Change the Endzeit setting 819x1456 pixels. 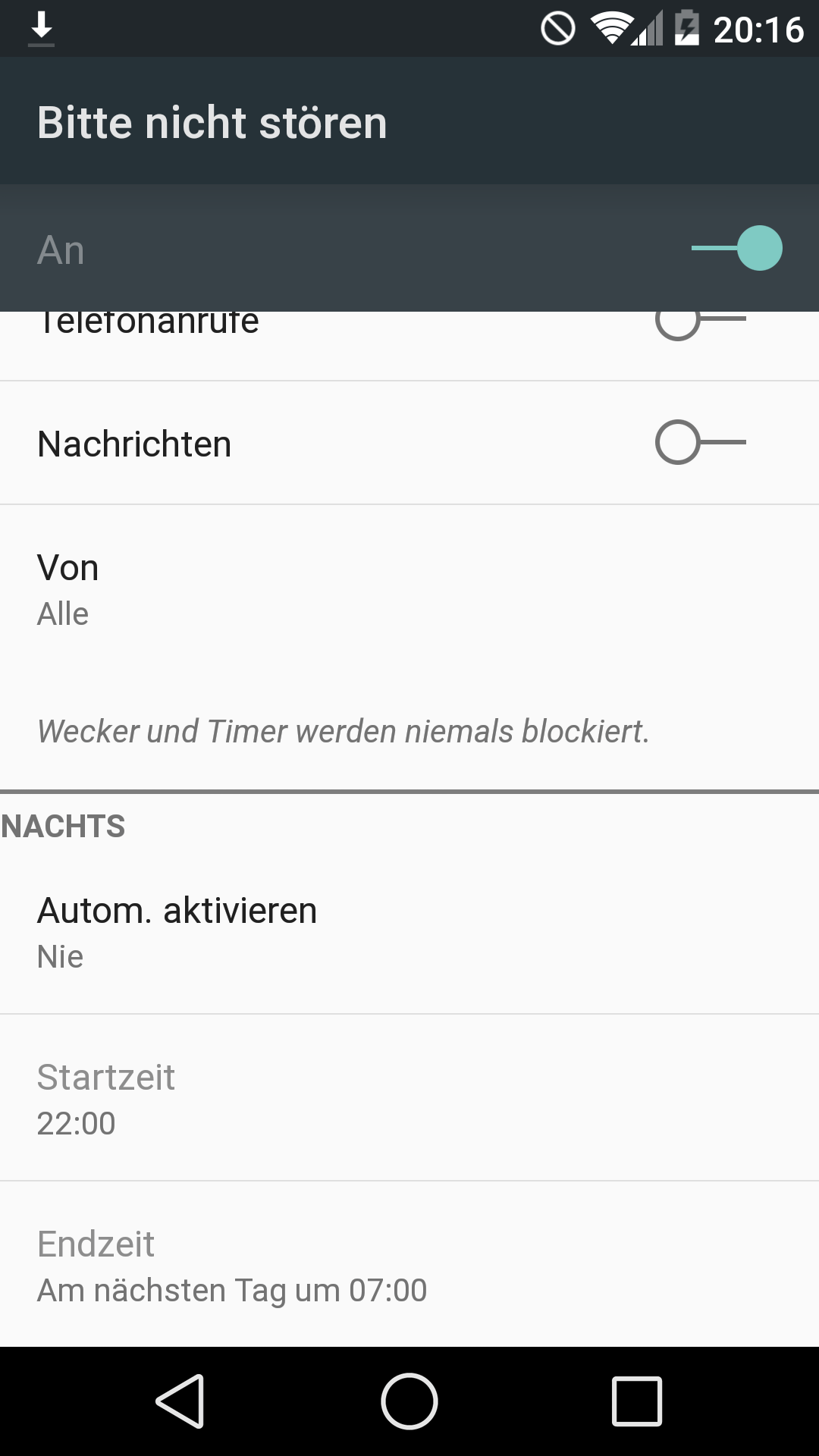pyautogui.click(x=409, y=1265)
